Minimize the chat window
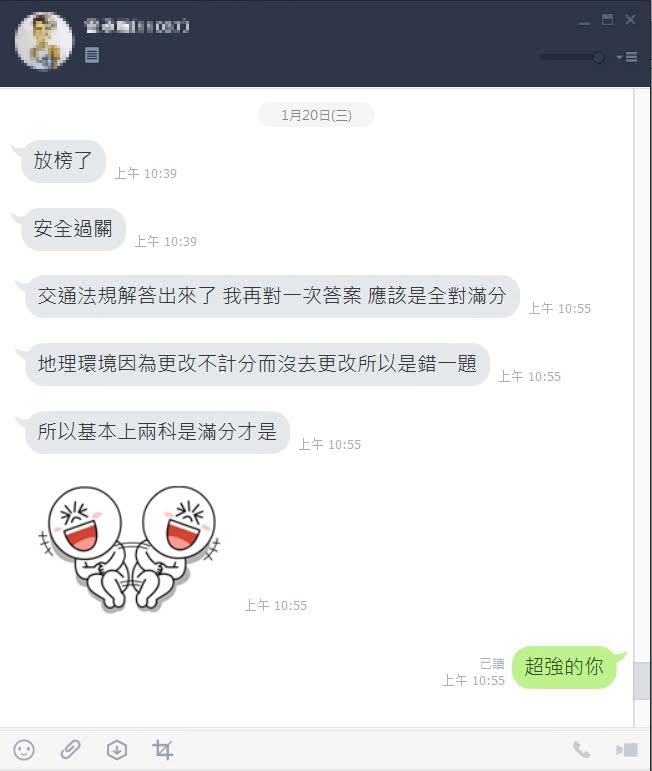The width and height of the screenshot is (652, 771). pyautogui.click(x=584, y=20)
